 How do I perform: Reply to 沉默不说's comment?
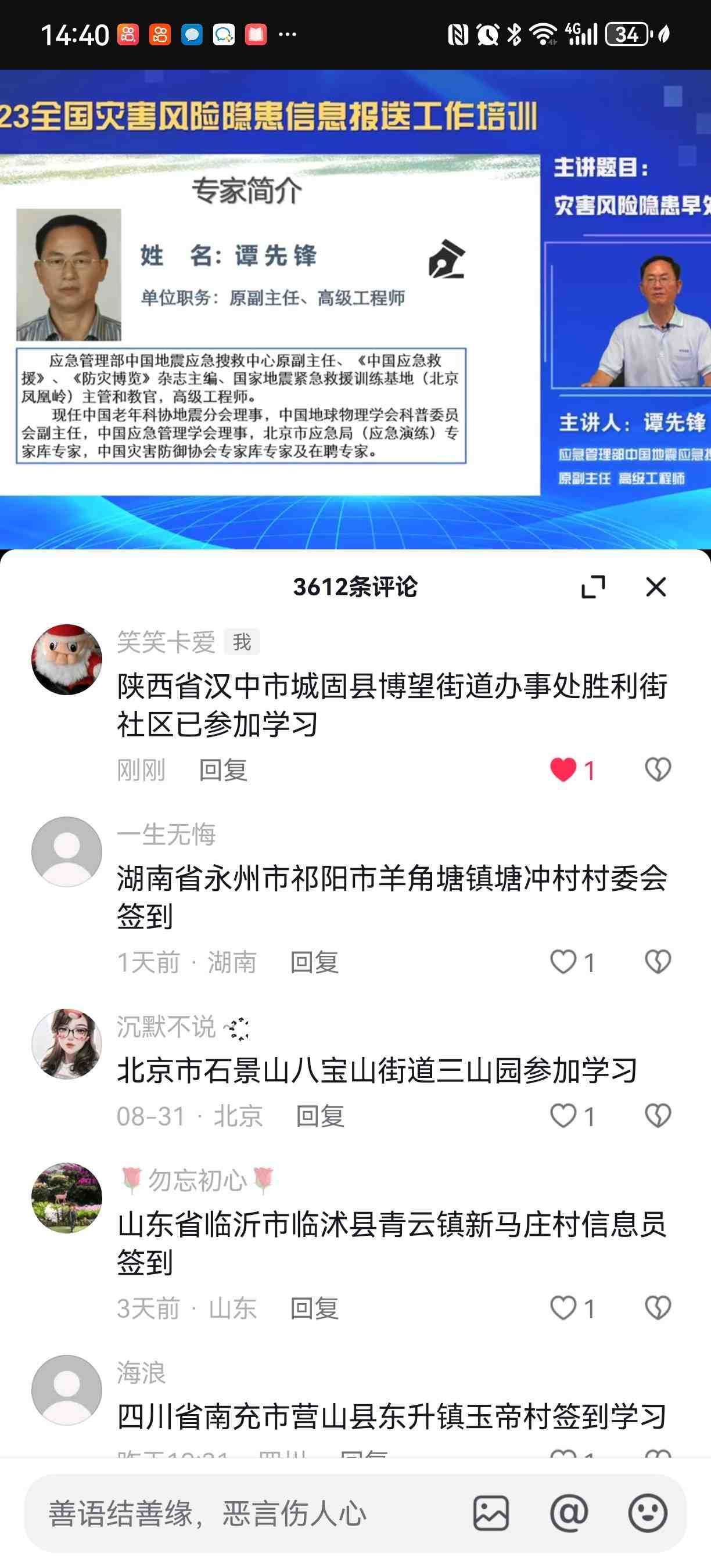coord(320,1117)
